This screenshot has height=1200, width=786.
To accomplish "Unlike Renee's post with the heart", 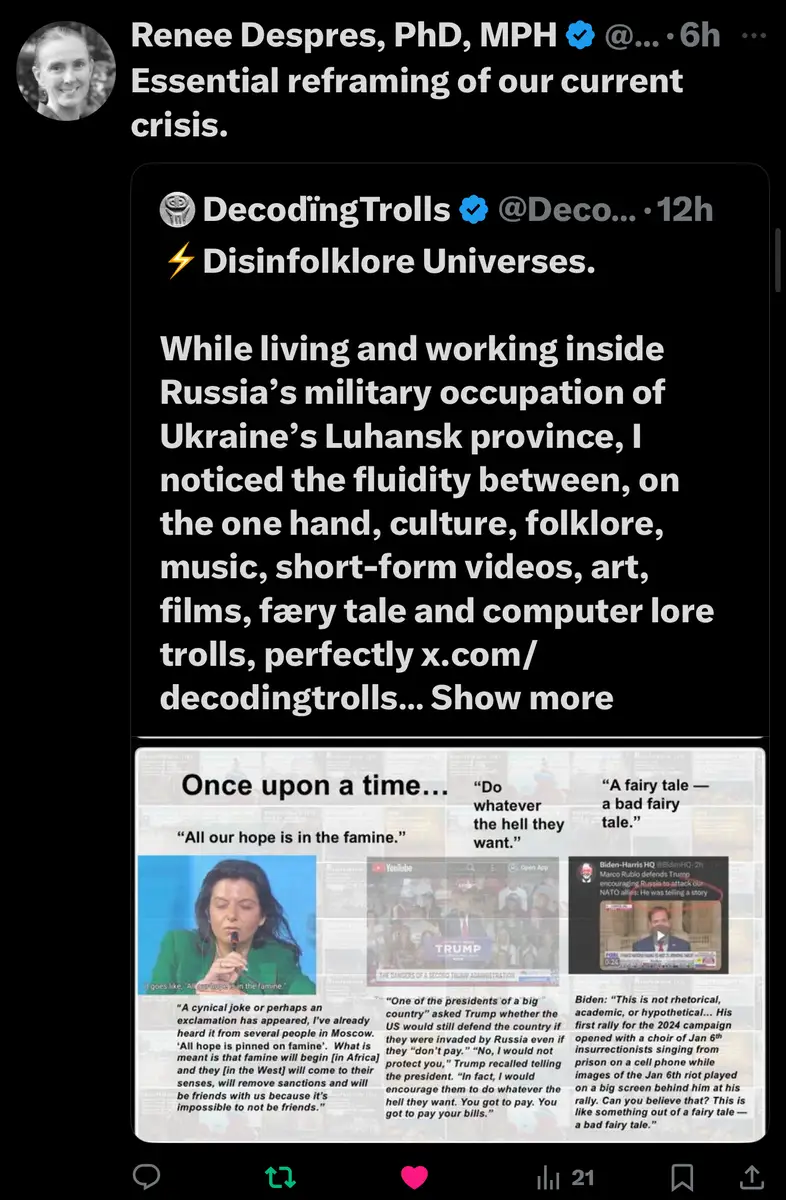I will [414, 1177].
